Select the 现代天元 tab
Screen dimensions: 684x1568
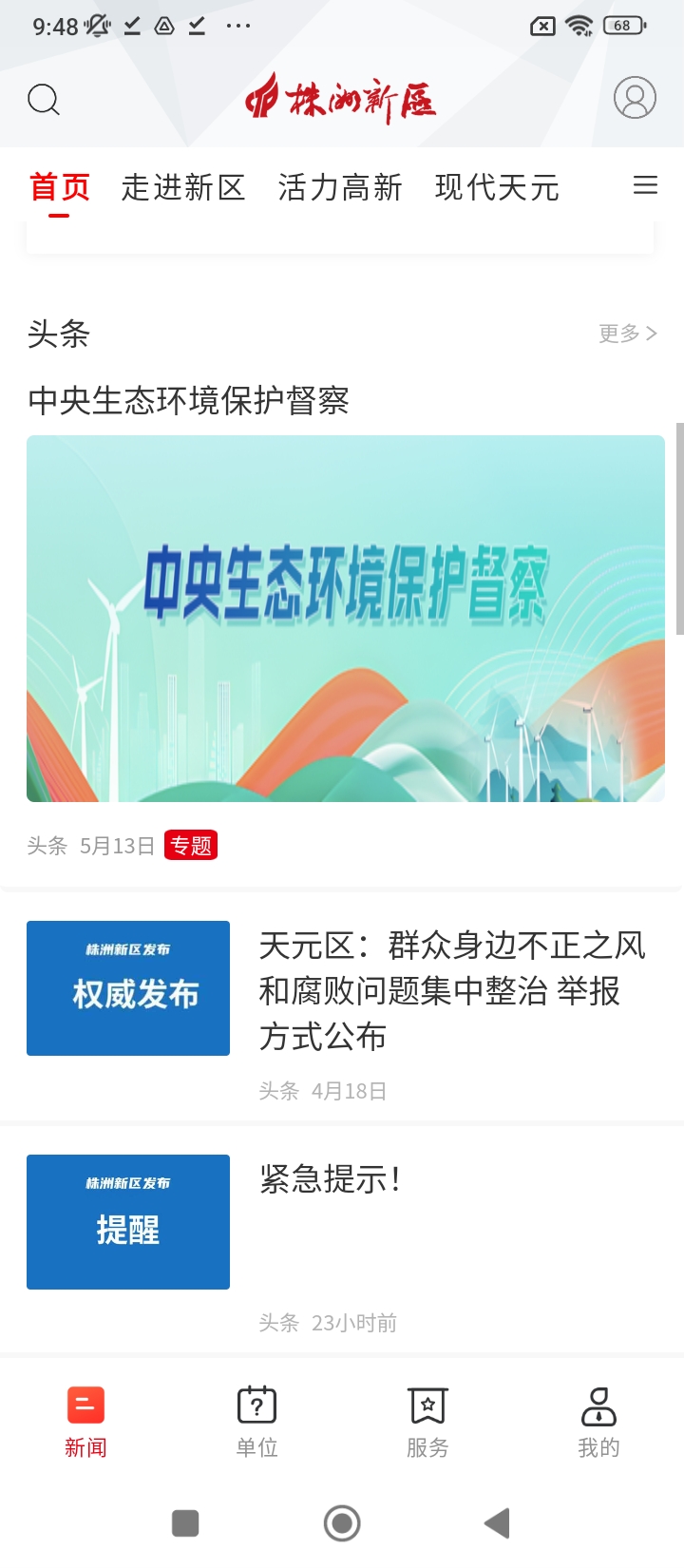pyautogui.click(x=497, y=187)
